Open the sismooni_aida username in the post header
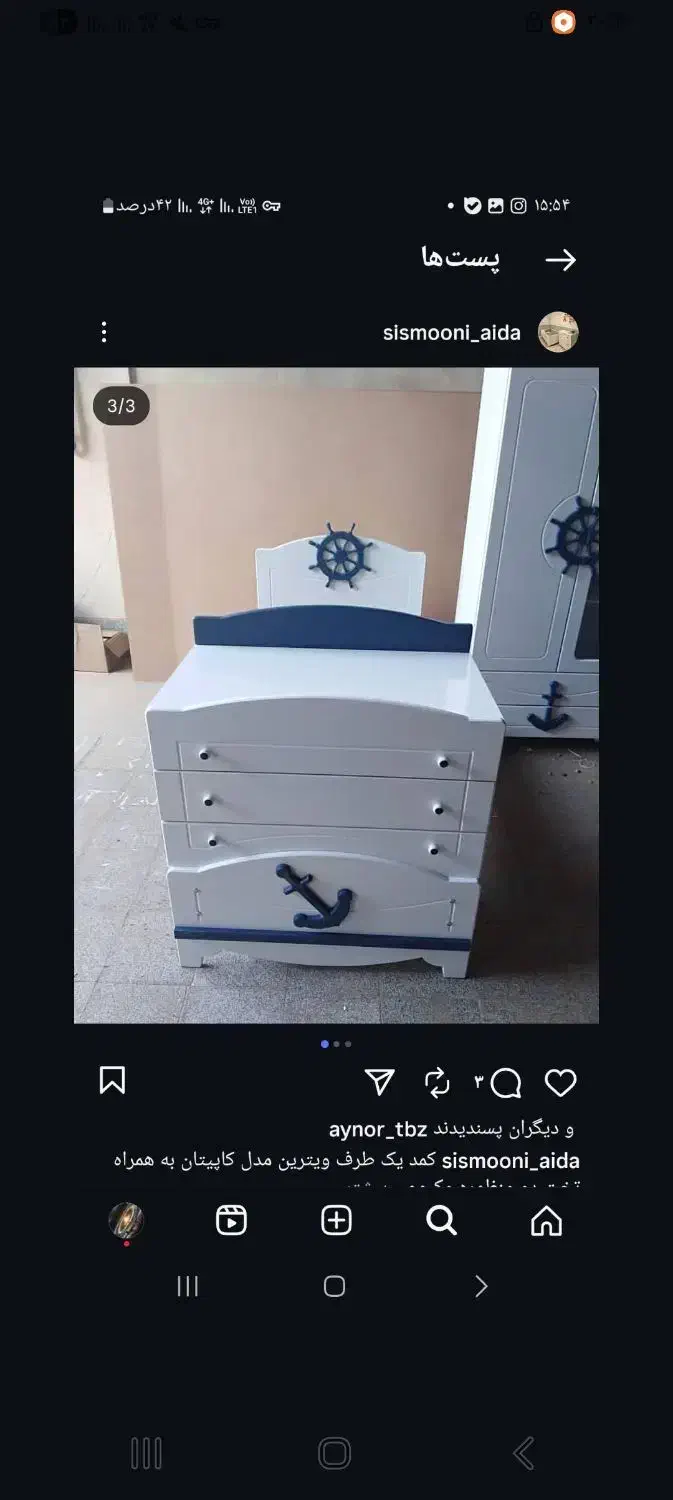This screenshot has width=673, height=1500. click(451, 333)
